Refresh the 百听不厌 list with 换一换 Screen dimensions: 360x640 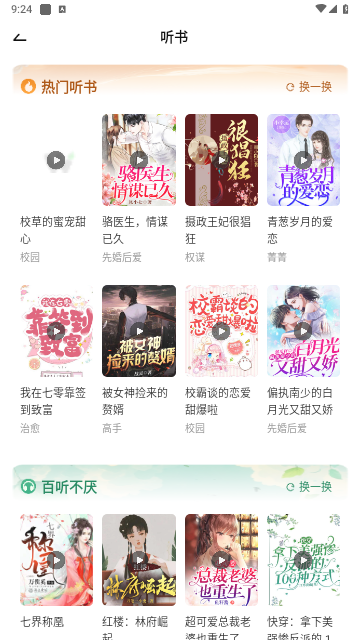coord(309,487)
